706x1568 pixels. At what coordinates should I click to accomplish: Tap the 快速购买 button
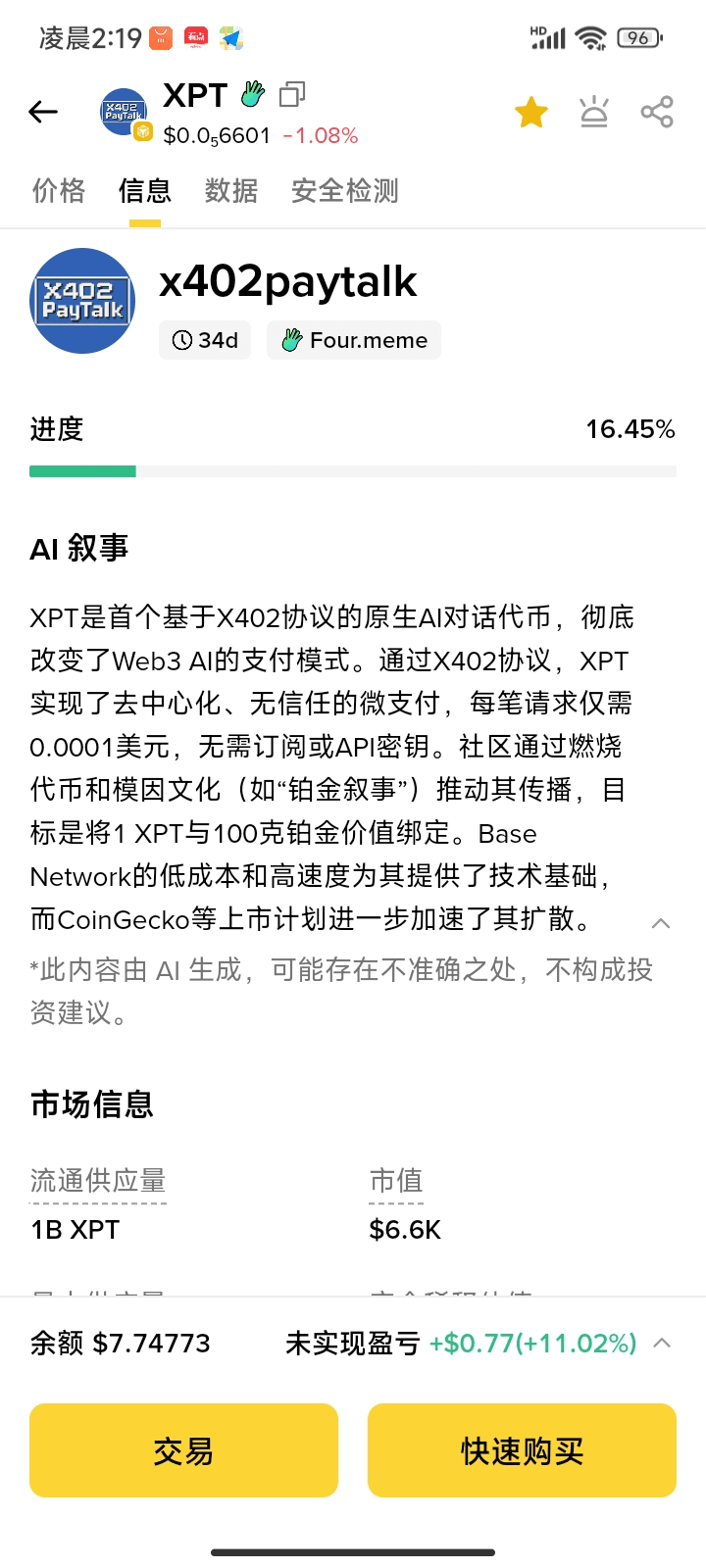coord(522,1450)
